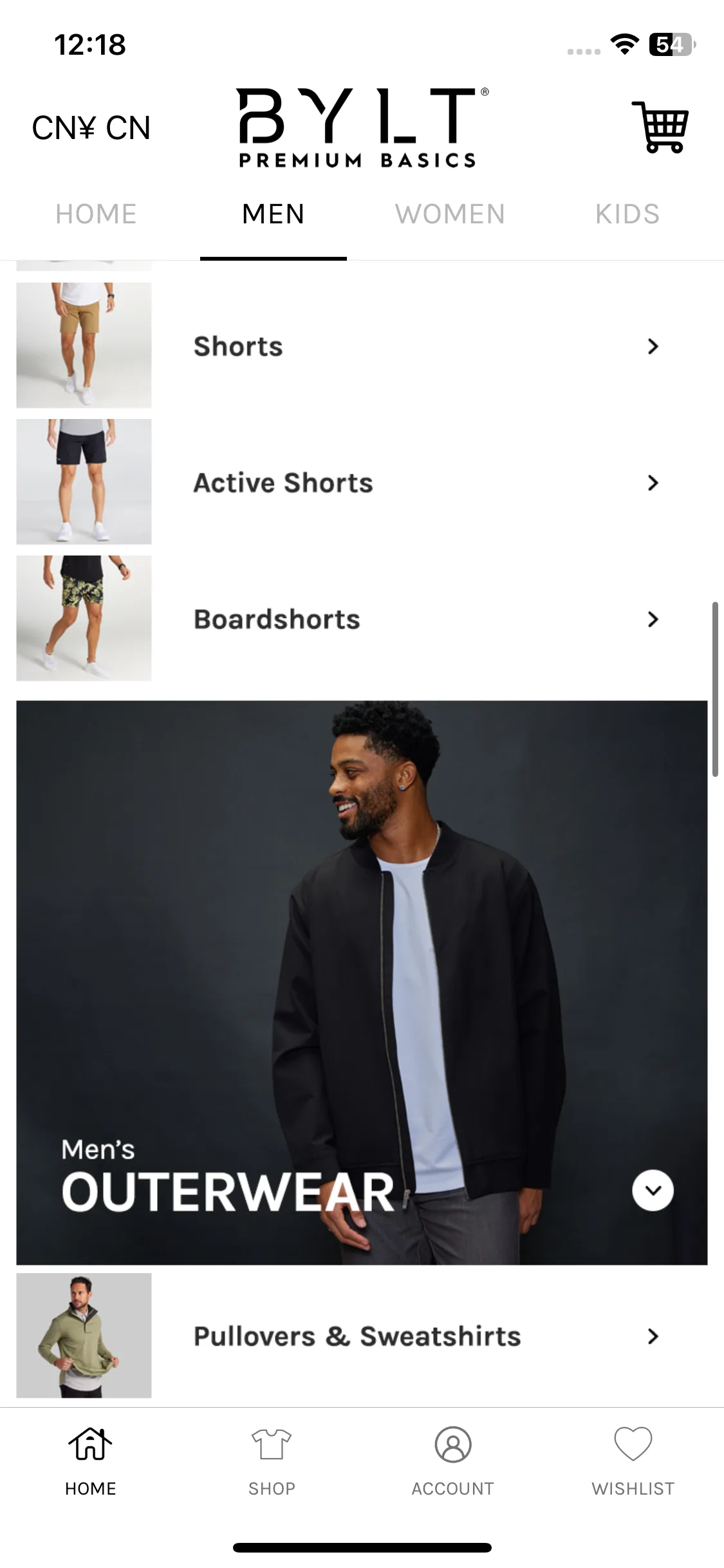Open the ACCOUNT tab

(452, 1460)
